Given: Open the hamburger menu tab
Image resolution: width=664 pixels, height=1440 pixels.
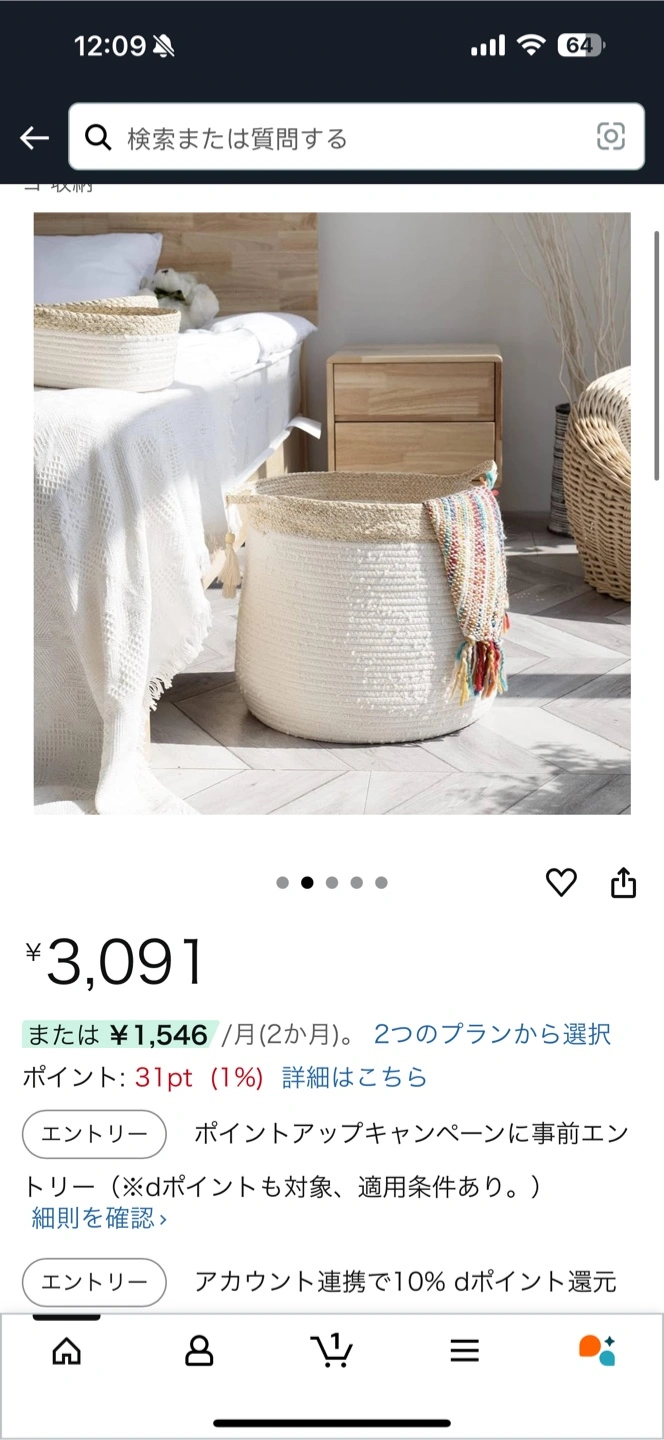Looking at the screenshot, I should (x=464, y=1351).
